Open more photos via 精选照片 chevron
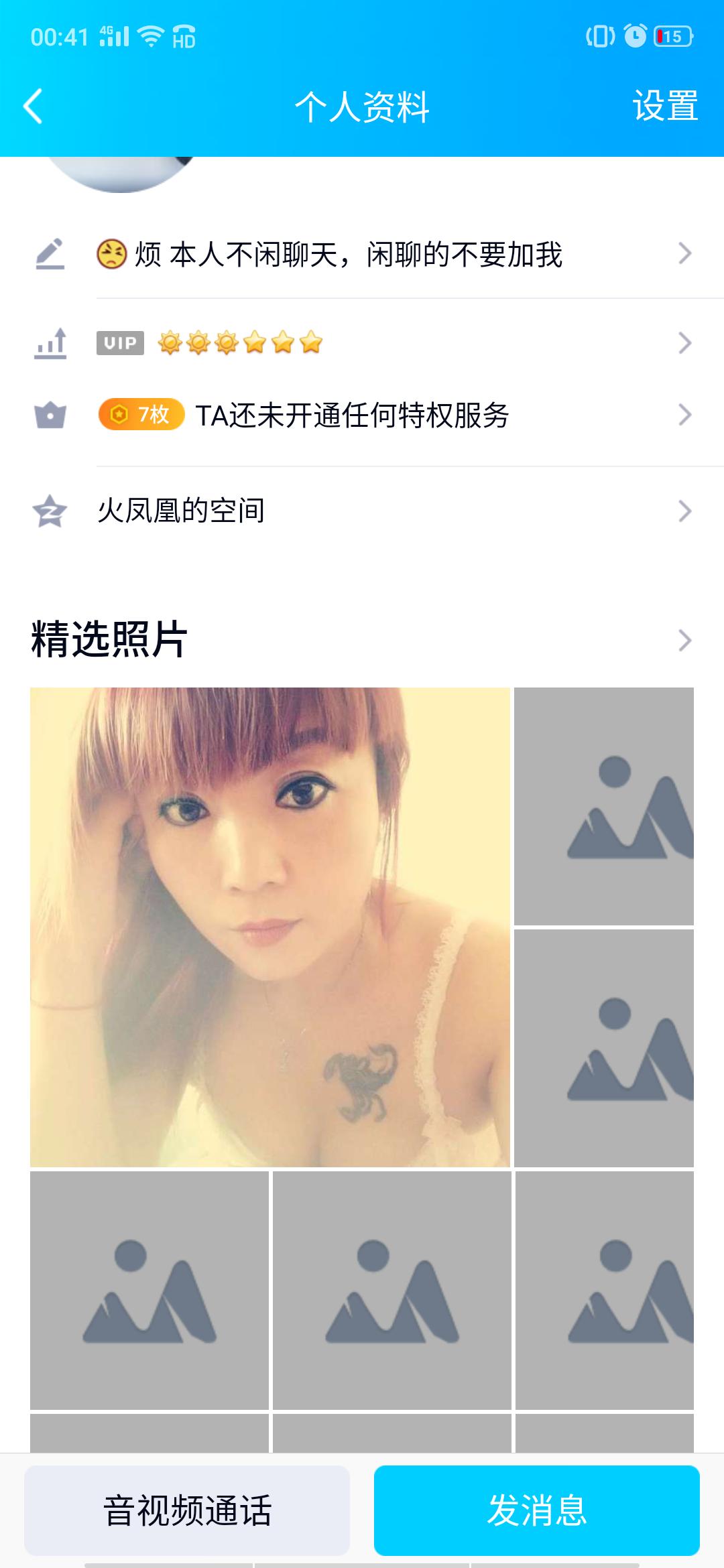The height and width of the screenshot is (1568, 724). click(684, 640)
